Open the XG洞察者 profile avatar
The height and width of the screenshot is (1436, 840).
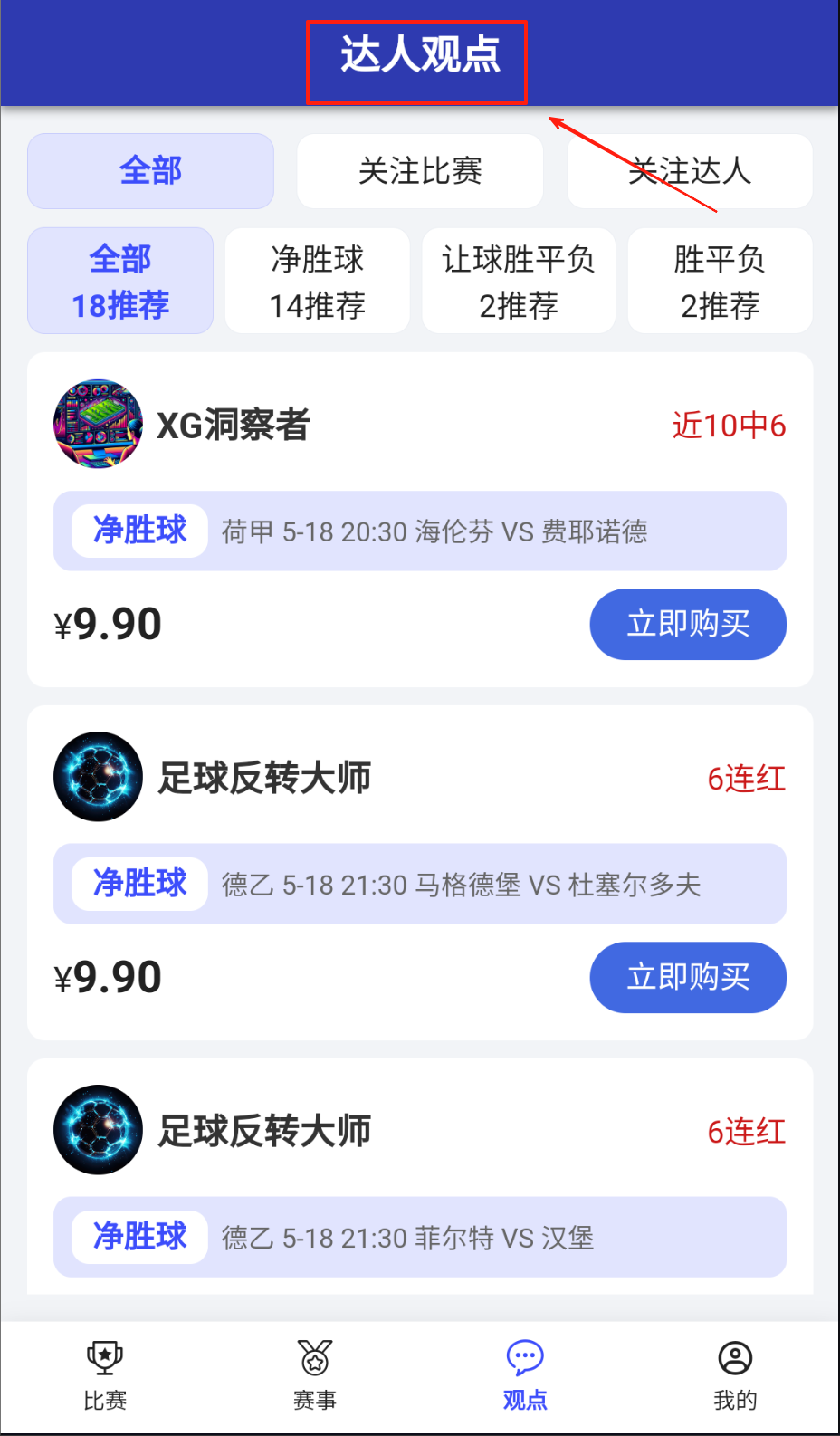tap(98, 424)
